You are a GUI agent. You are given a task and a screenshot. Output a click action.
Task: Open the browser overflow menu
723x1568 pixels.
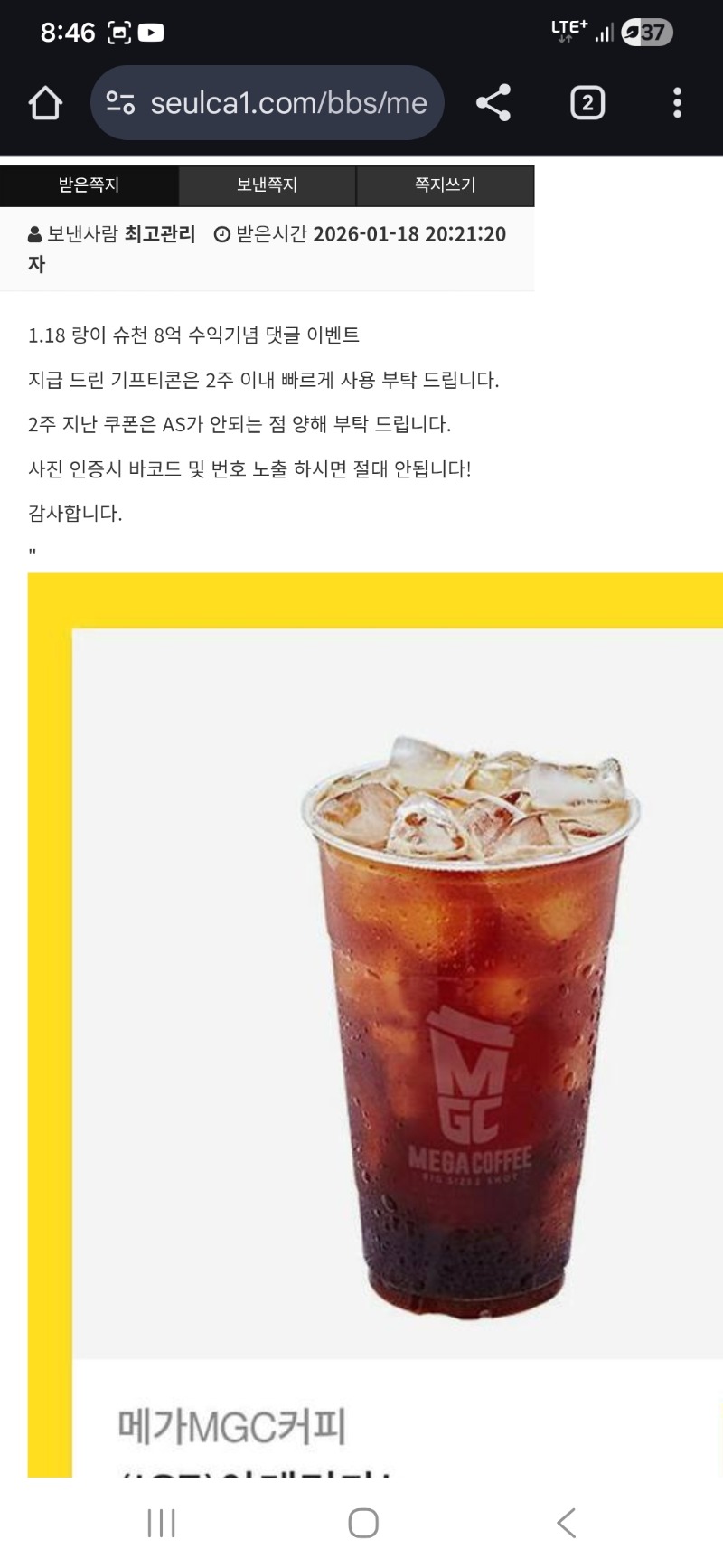click(x=677, y=103)
